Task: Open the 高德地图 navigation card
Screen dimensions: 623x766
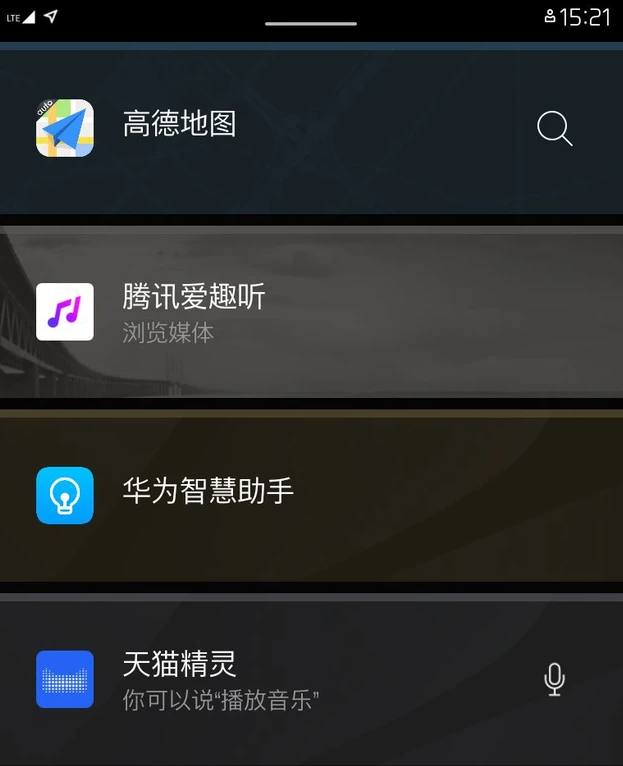Action: tap(250, 128)
